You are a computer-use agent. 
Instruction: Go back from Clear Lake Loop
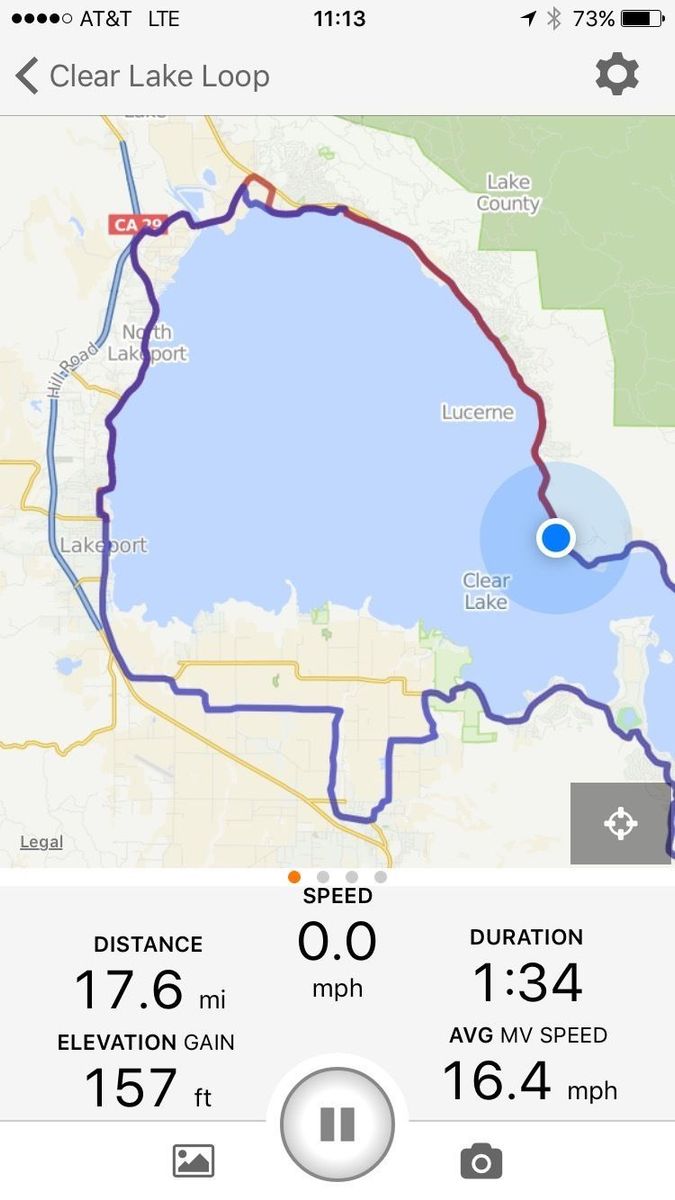[28, 76]
